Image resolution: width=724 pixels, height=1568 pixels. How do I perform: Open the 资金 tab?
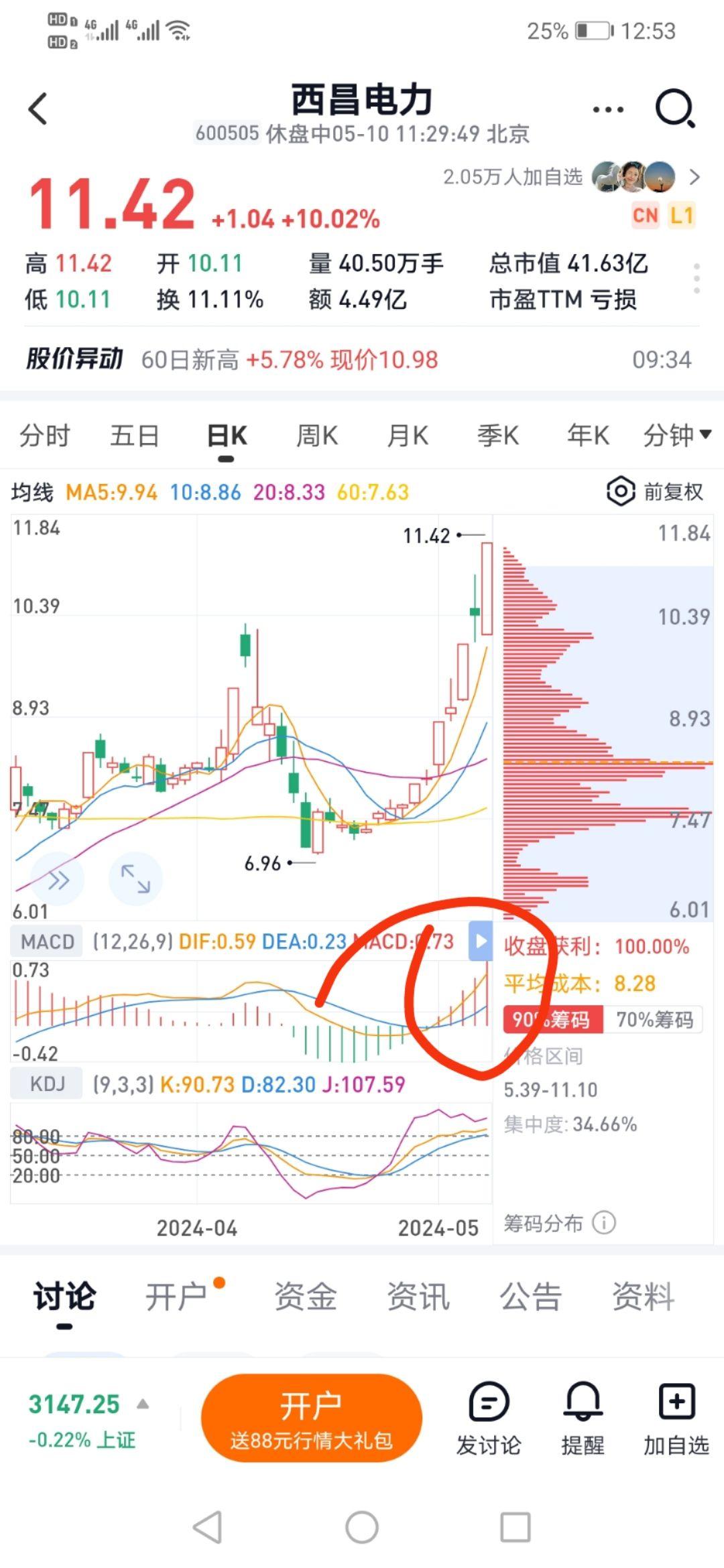tap(305, 1297)
